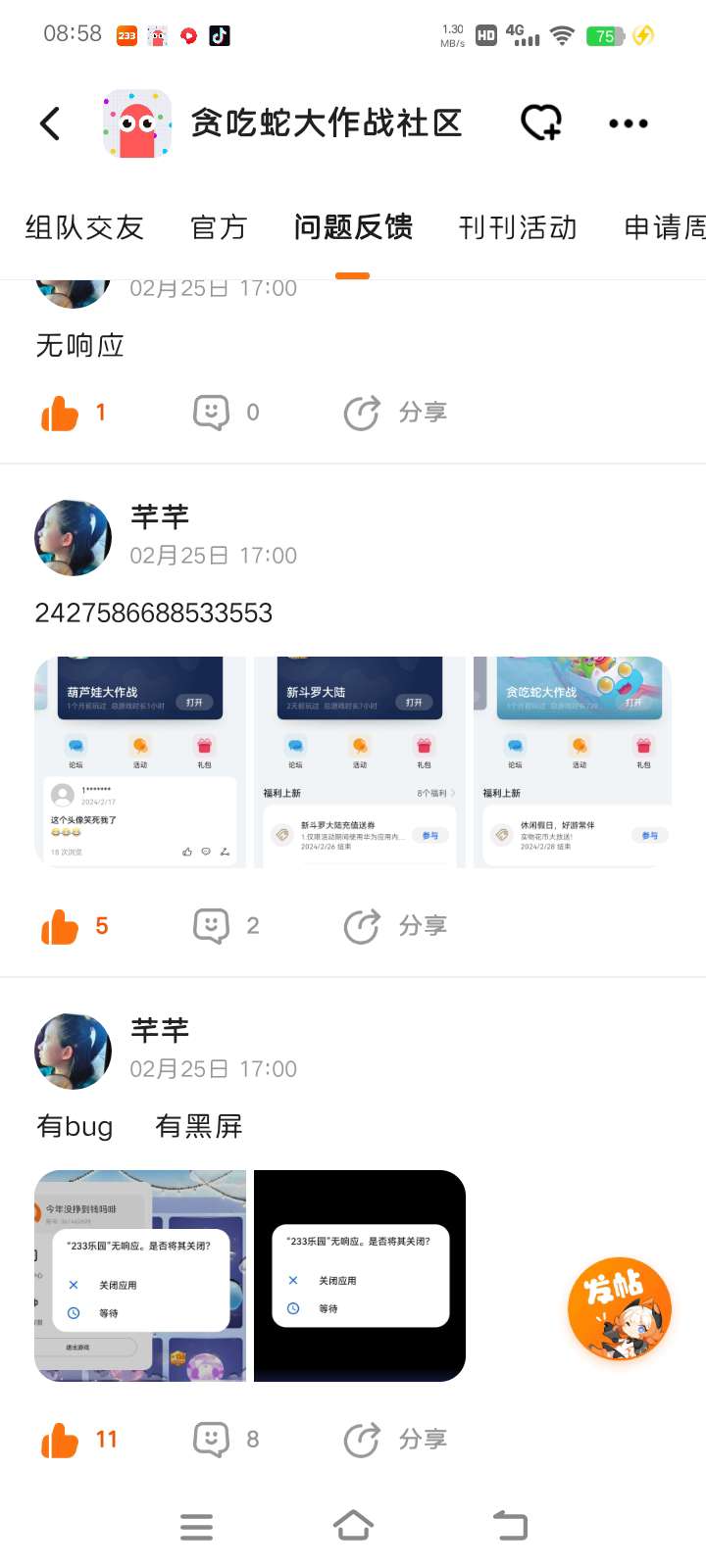View the black screen image in 有bug post
The height and width of the screenshot is (1568, 706).
click(x=360, y=1276)
